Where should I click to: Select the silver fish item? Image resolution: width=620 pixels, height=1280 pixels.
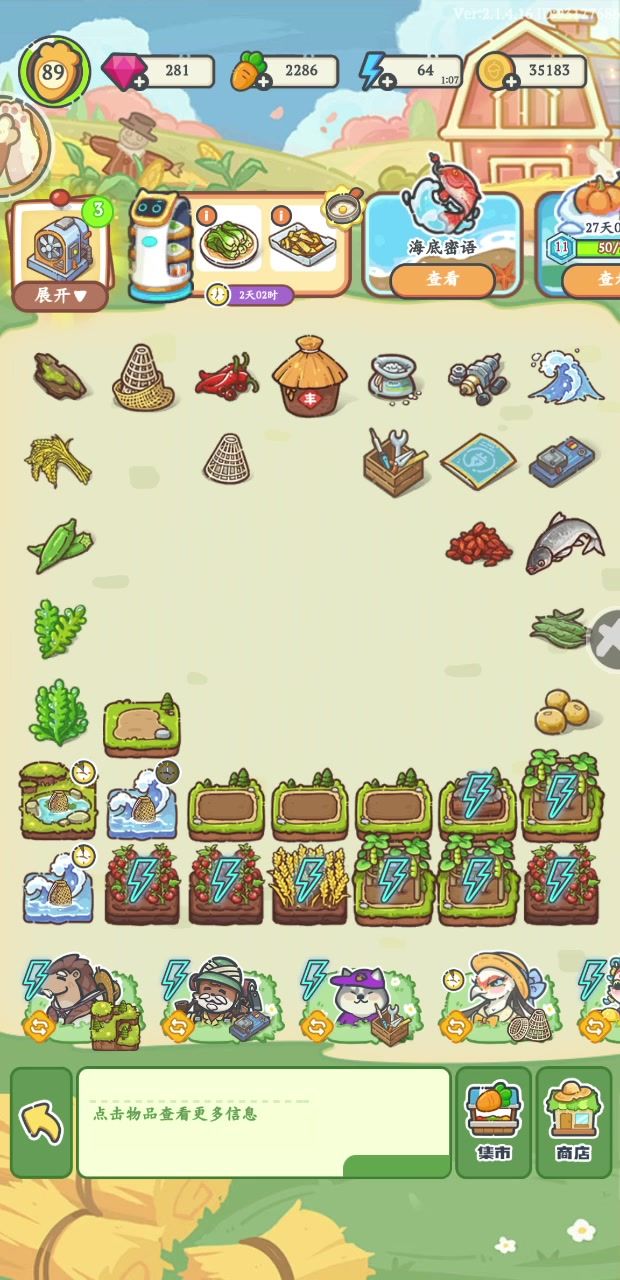point(564,543)
